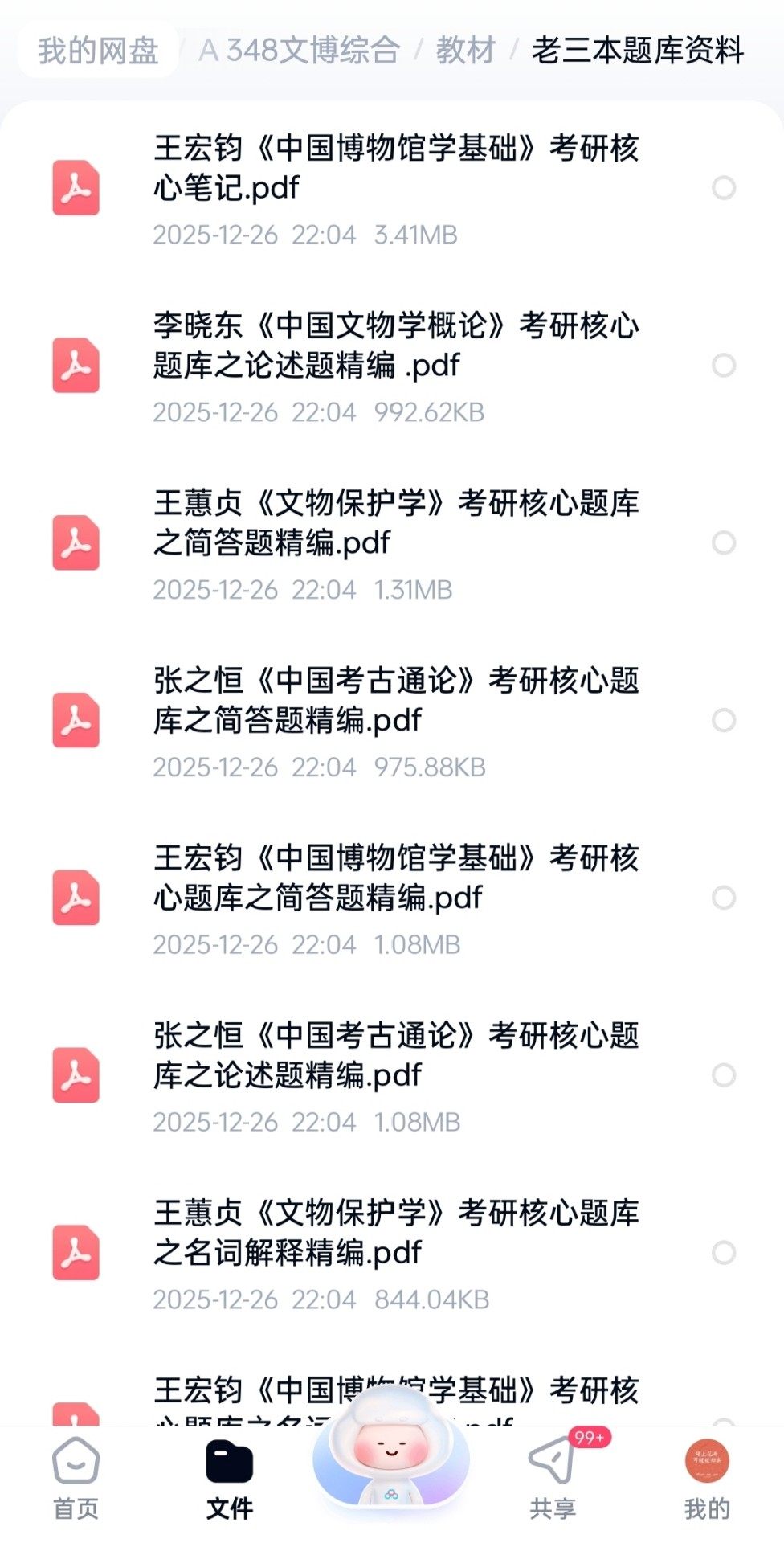This screenshot has height=1543, width=784.
Task: Select 王蕙贞 名词解释精编.pdf checkbox
Action: click(x=724, y=1253)
